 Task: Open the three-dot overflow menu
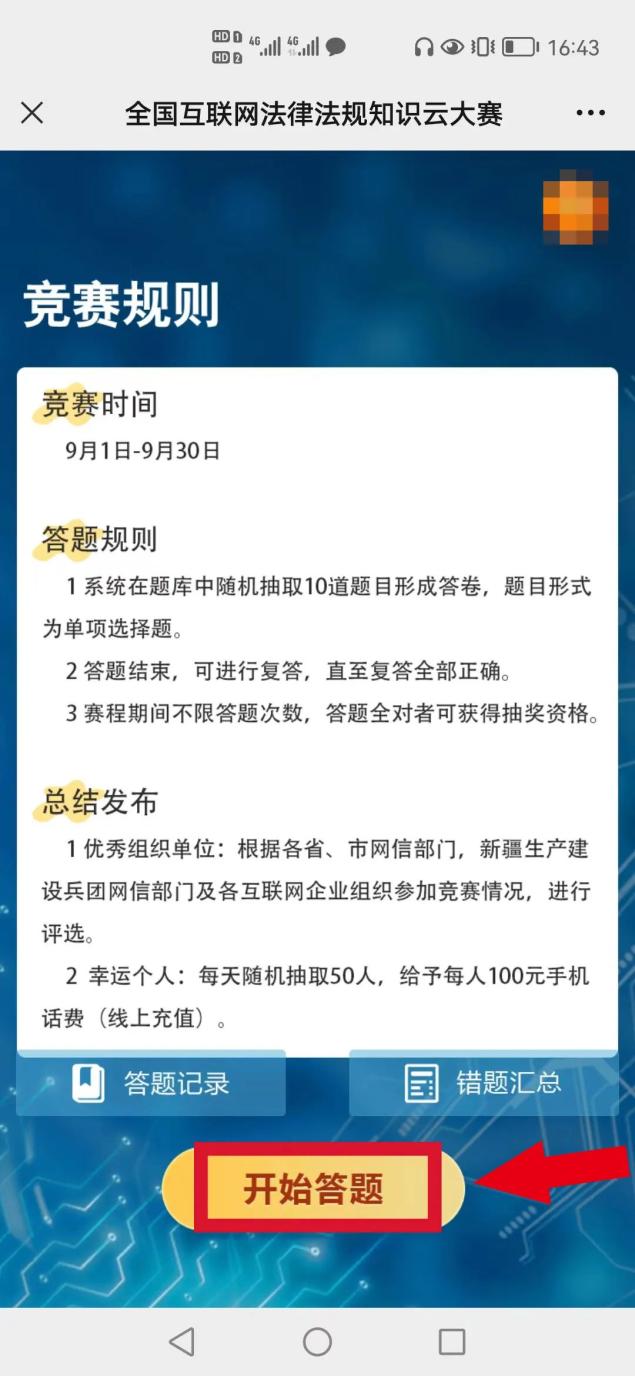coord(591,113)
